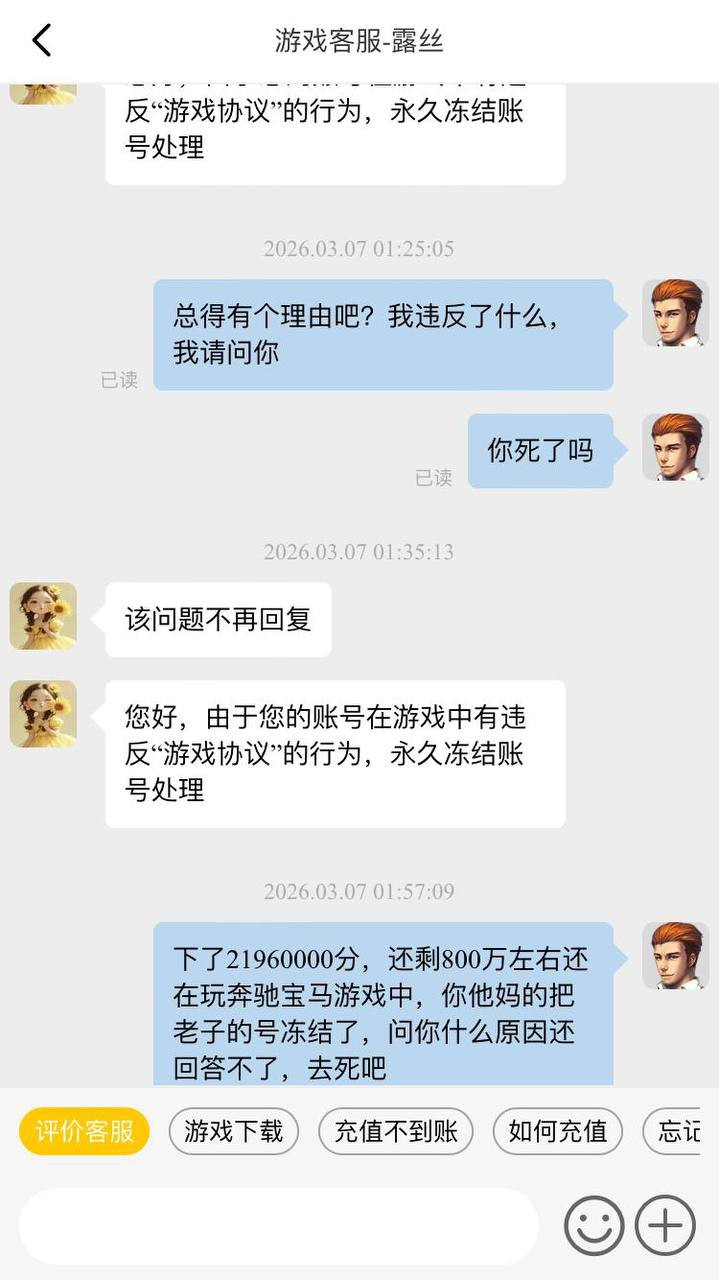Screen dimensions: 719x1280
Task: Open the 如何充值 shortcut chip
Action: tap(558, 1131)
